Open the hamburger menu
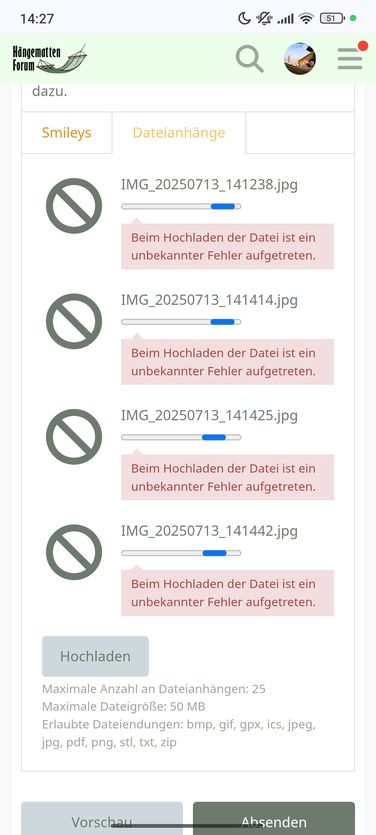This screenshot has width=376, height=835. 350,58
